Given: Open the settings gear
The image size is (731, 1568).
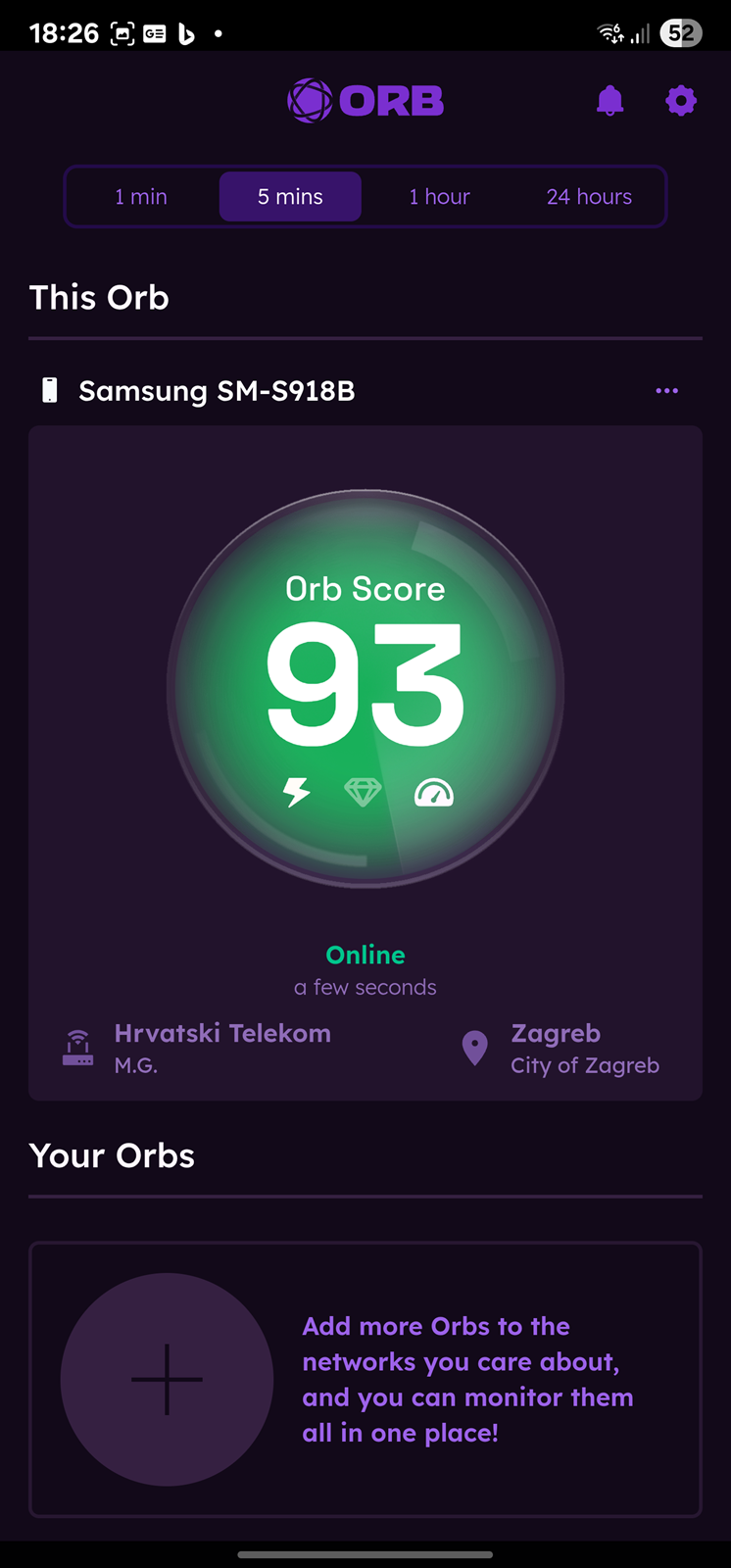Looking at the screenshot, I should pyautogui.click(x=681, y=100).
